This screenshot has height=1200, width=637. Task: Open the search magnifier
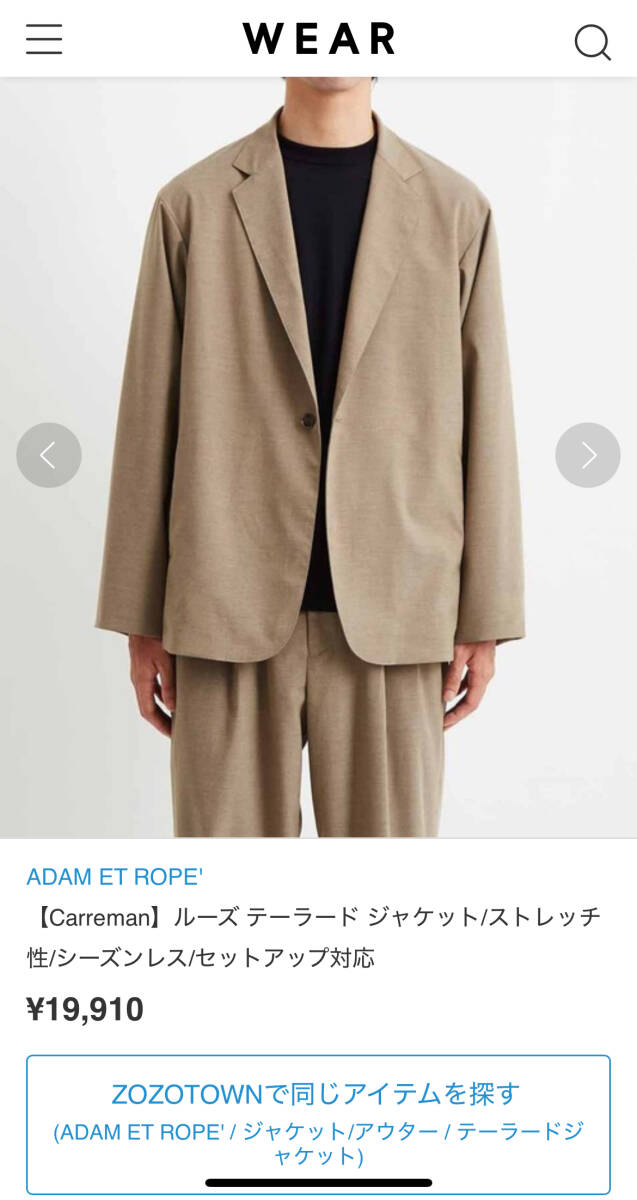(592, 41)
